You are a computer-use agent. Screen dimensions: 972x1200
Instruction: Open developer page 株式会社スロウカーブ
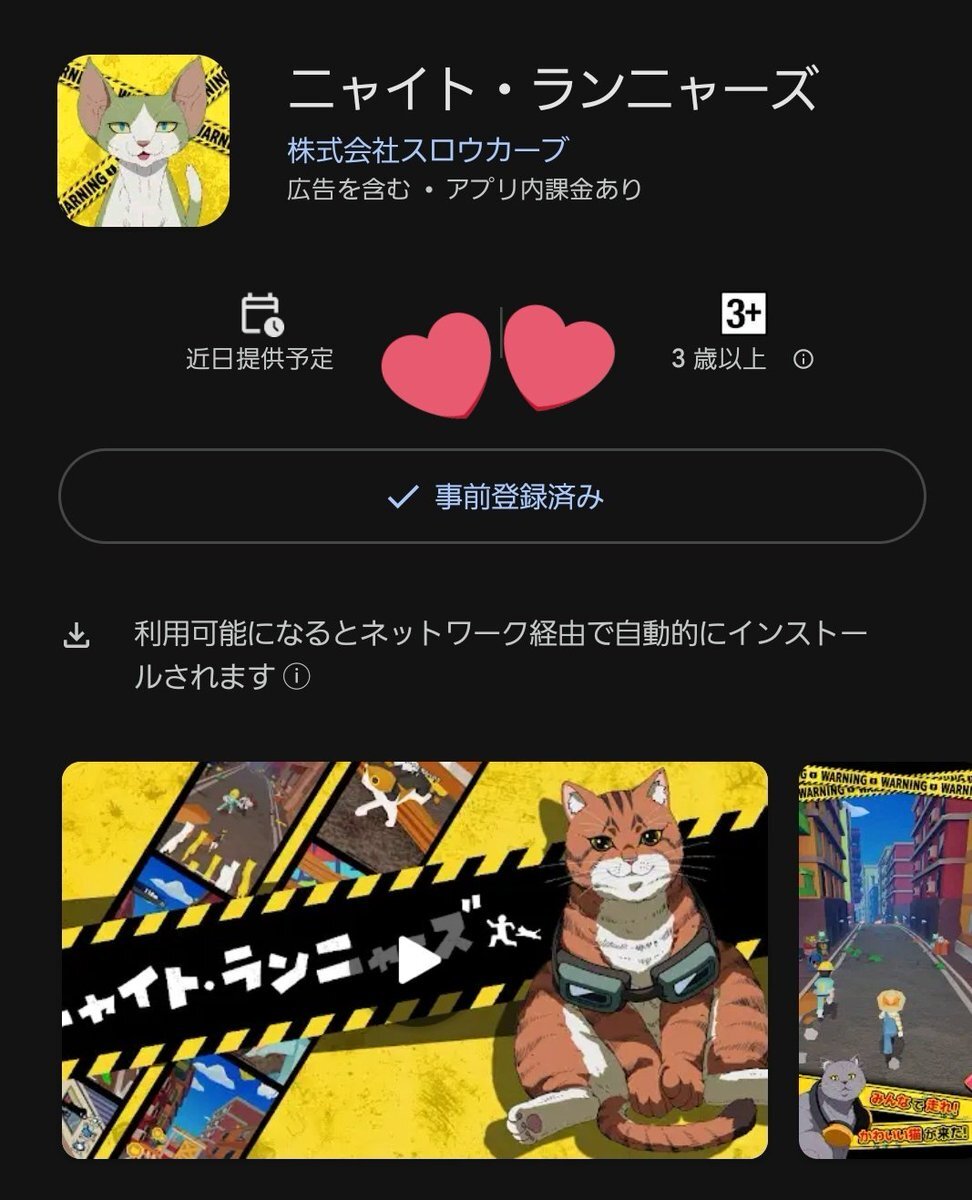[427, 151]
